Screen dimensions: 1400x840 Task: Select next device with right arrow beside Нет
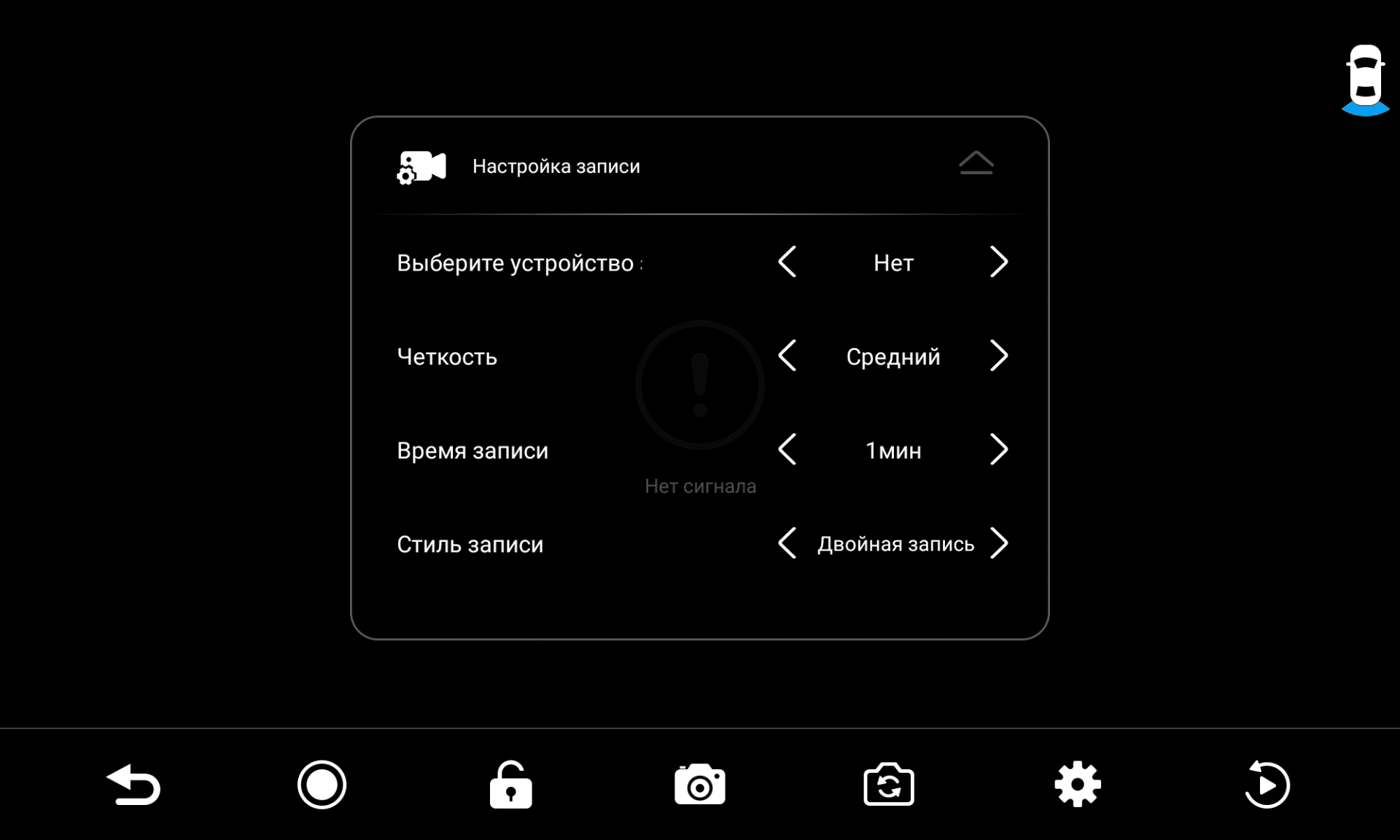click(x=999, y=262)
